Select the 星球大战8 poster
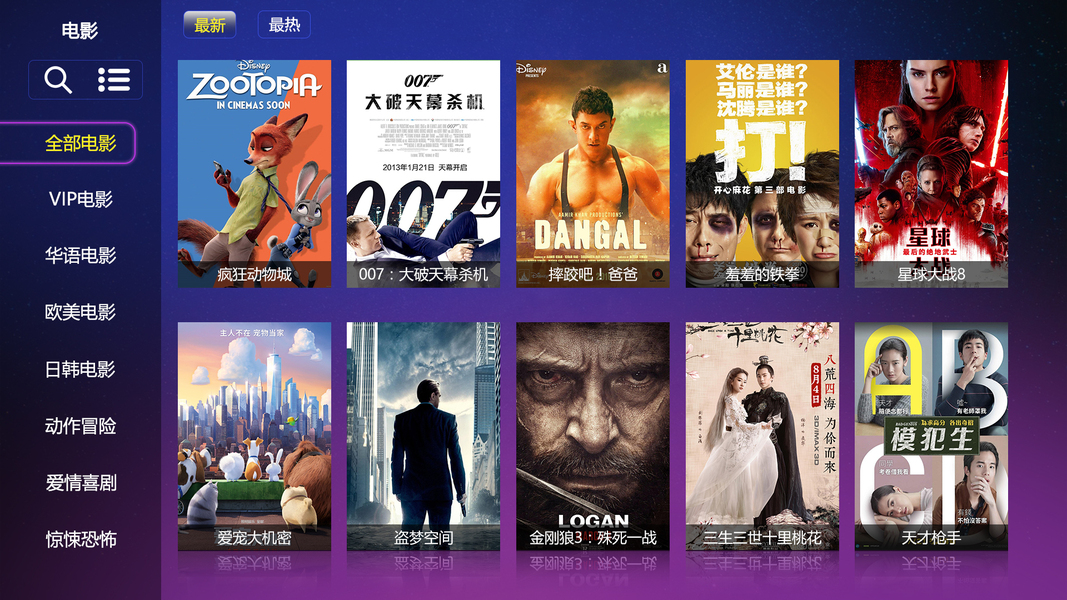 click(x=931, y=173)
